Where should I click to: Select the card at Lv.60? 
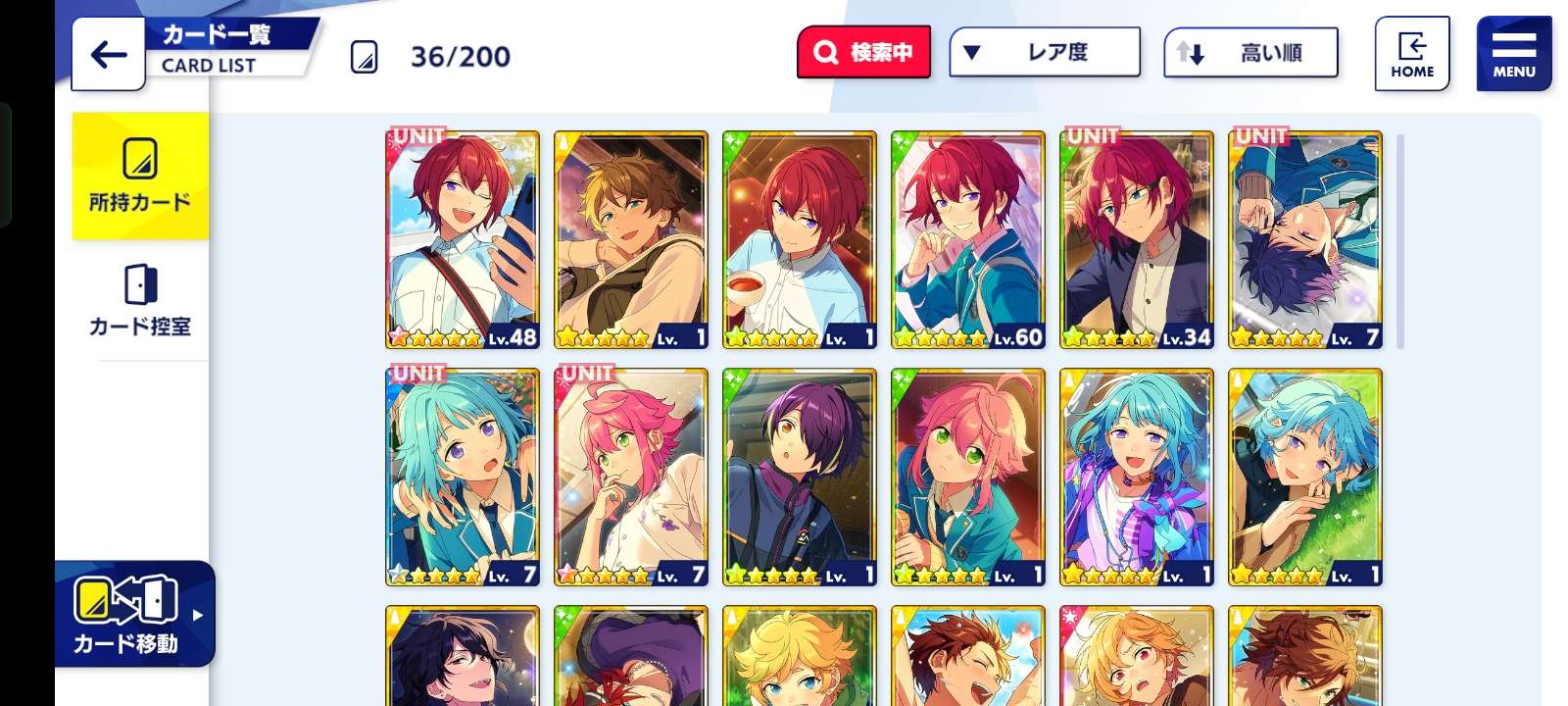click(x=968, y=239)
